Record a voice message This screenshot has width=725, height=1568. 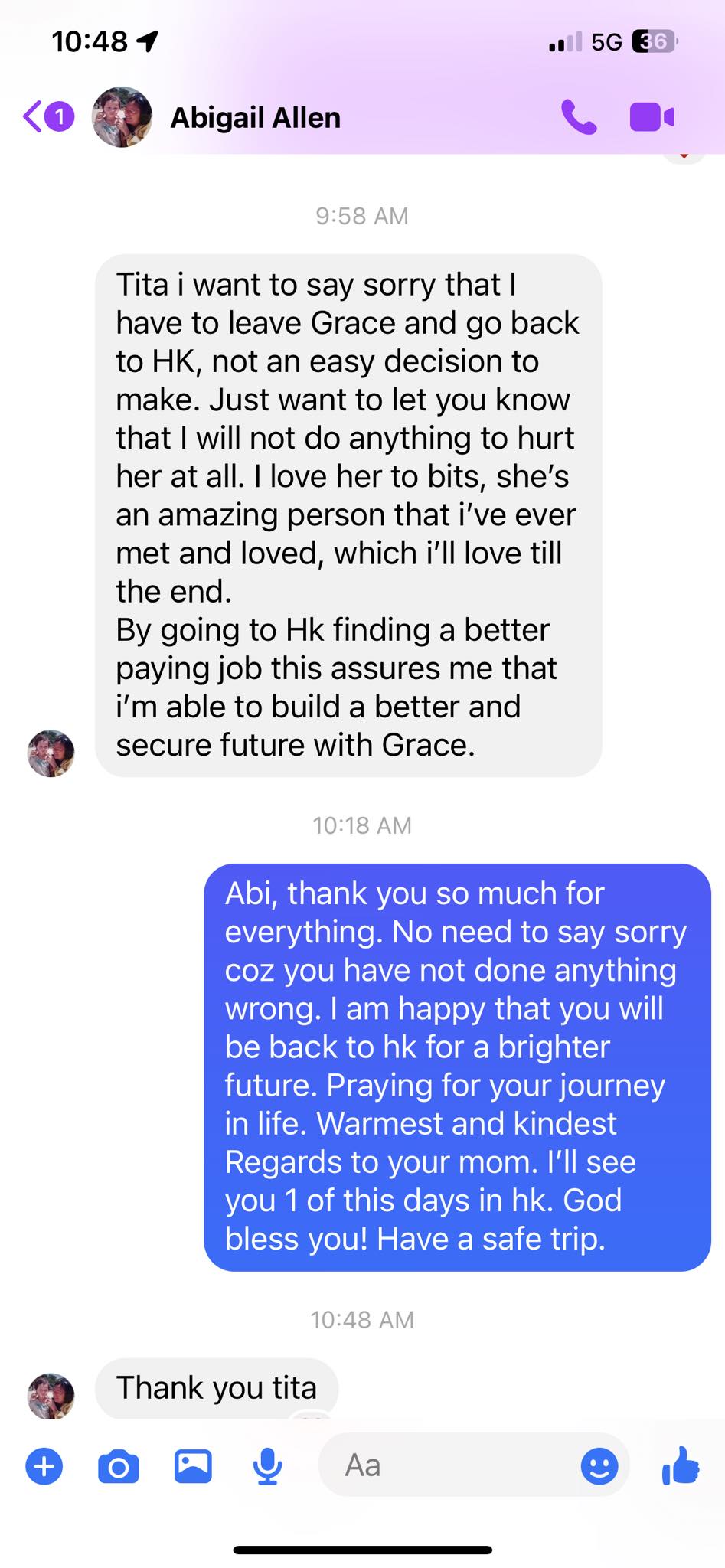(267, 1466)
